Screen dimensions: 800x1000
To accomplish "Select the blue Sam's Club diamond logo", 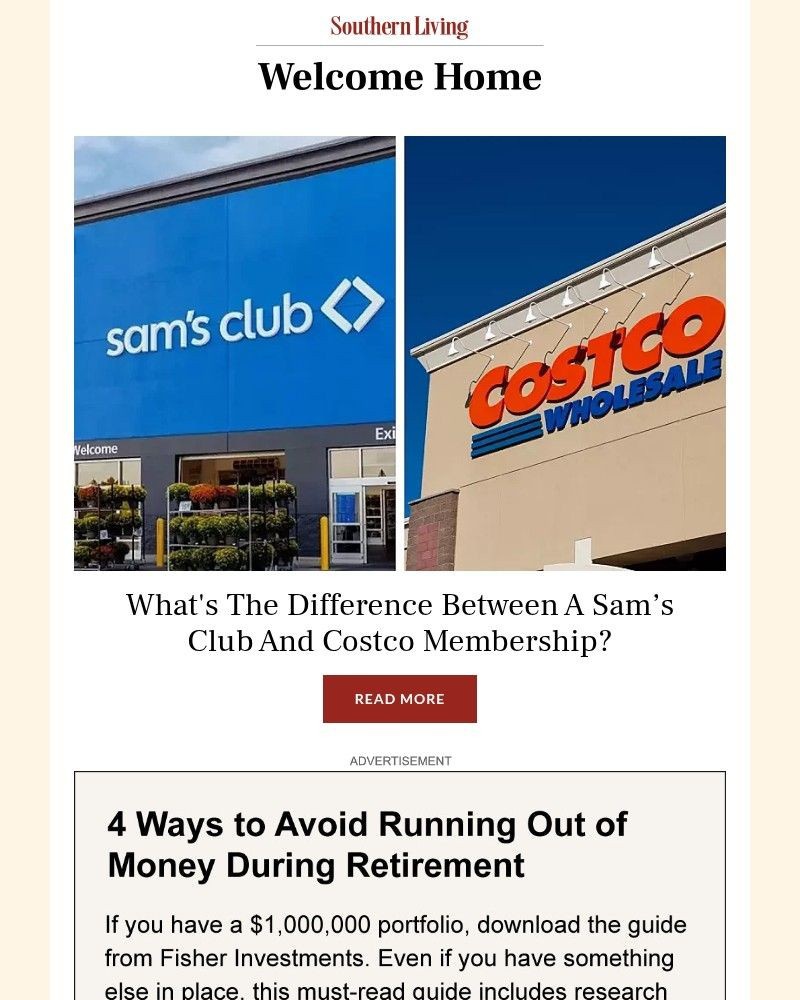I will [352, 305].
